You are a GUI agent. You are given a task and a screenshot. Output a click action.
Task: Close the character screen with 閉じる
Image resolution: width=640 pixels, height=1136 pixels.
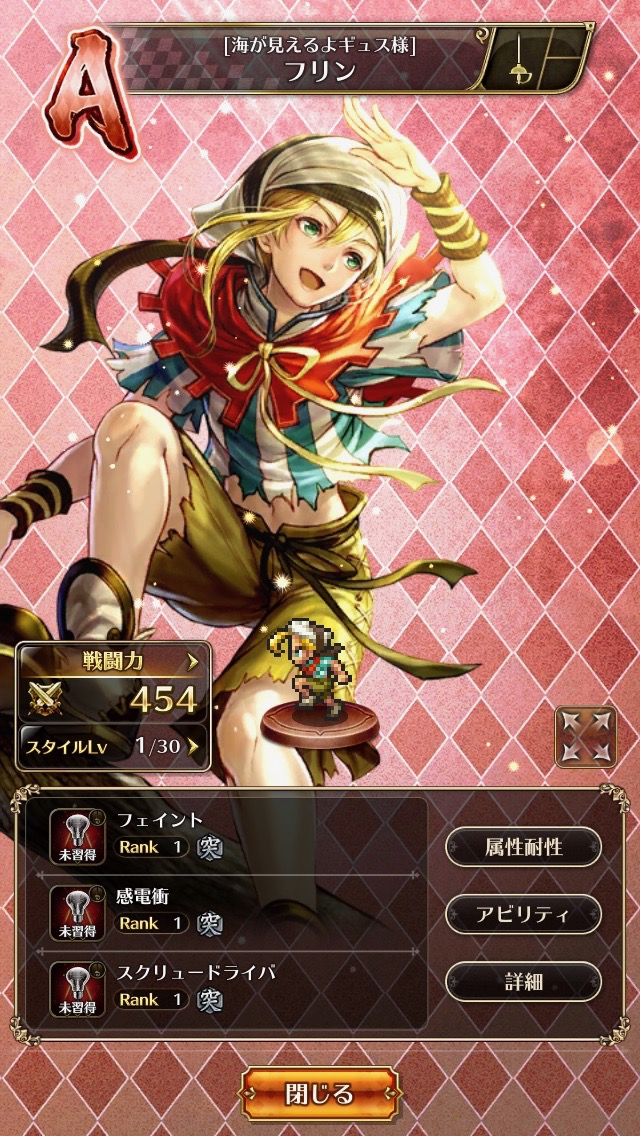(x=320, y=1094)
